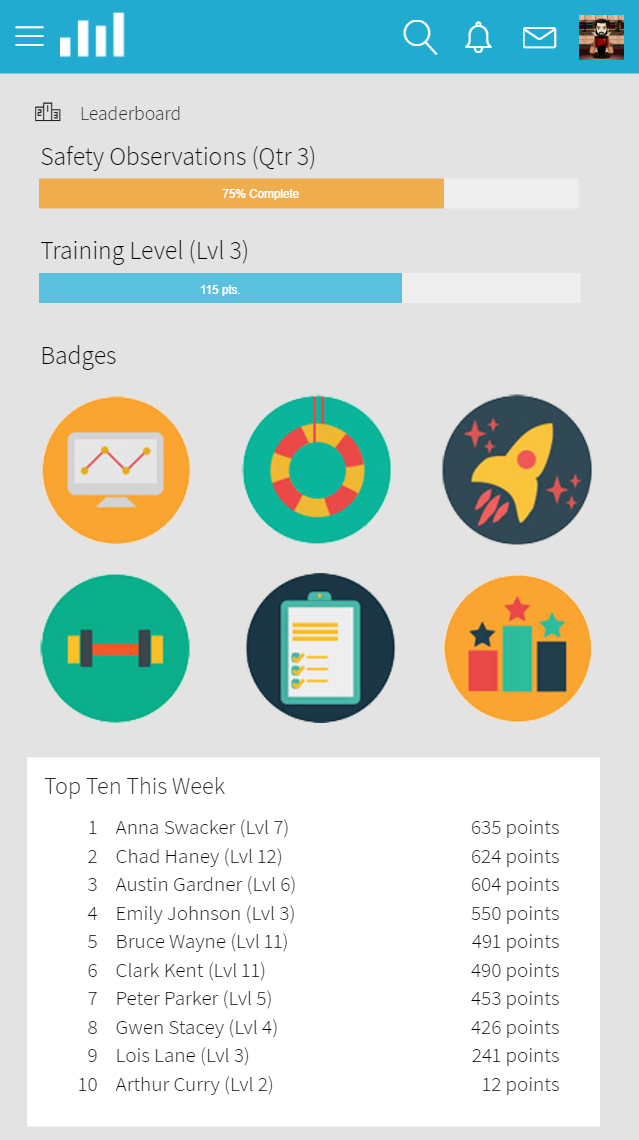Open the dumbbell badge

coord(116,648)
